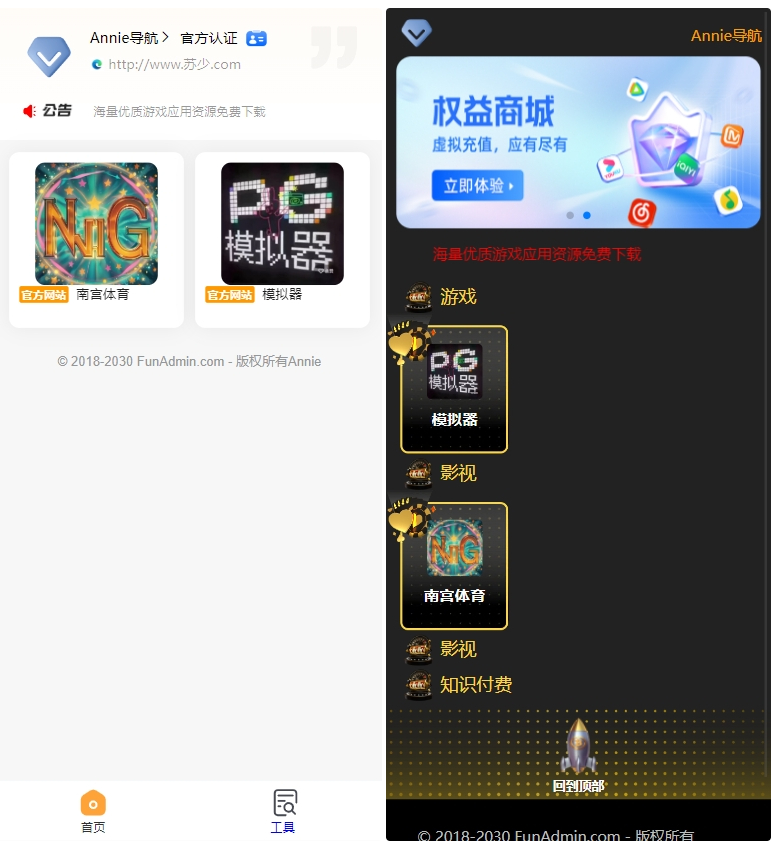775x845 pixels.
Task: Select the gold-framed 南宫体育 tile under 影视
Action: pos(454,566)
